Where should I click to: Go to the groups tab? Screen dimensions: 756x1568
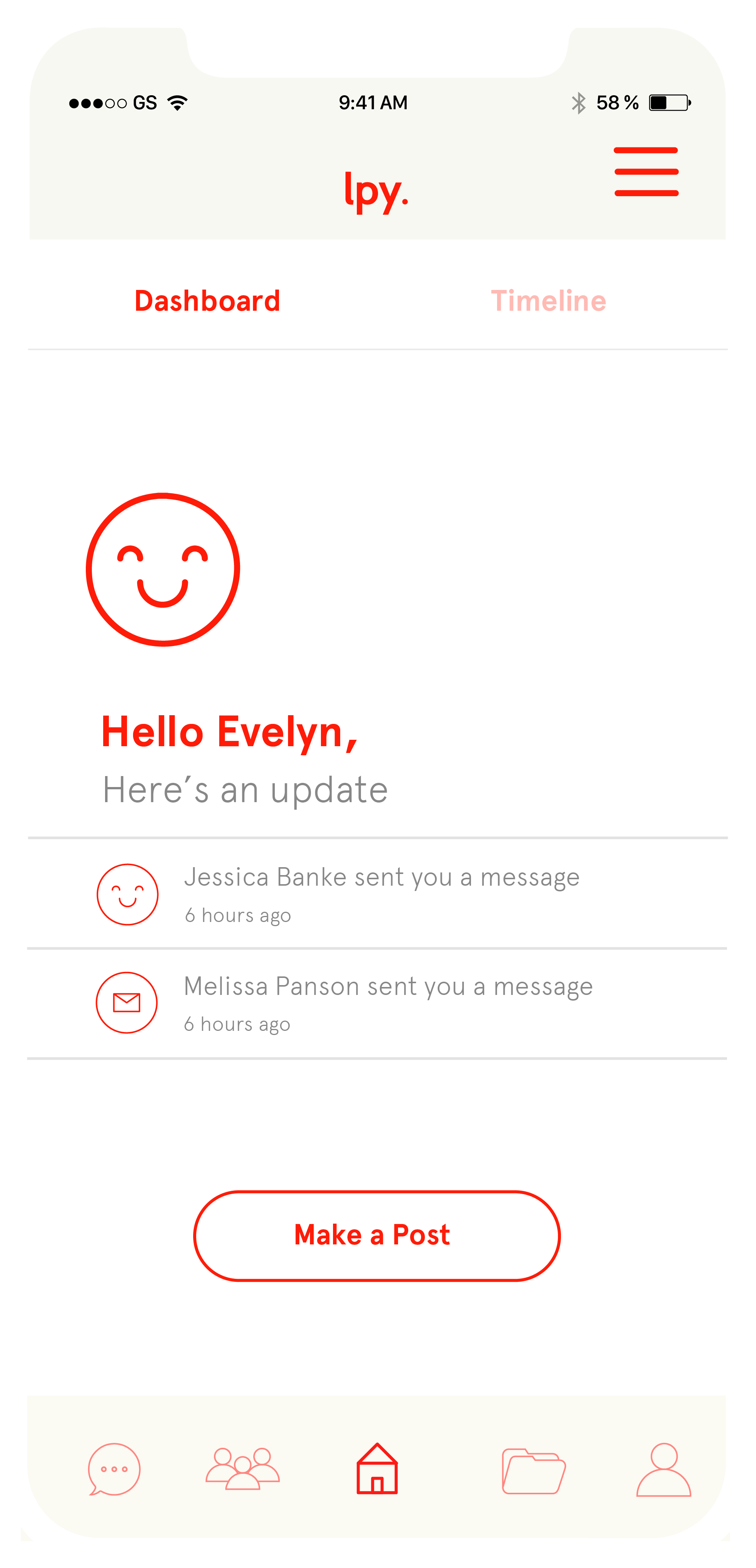pos(242,1469)
